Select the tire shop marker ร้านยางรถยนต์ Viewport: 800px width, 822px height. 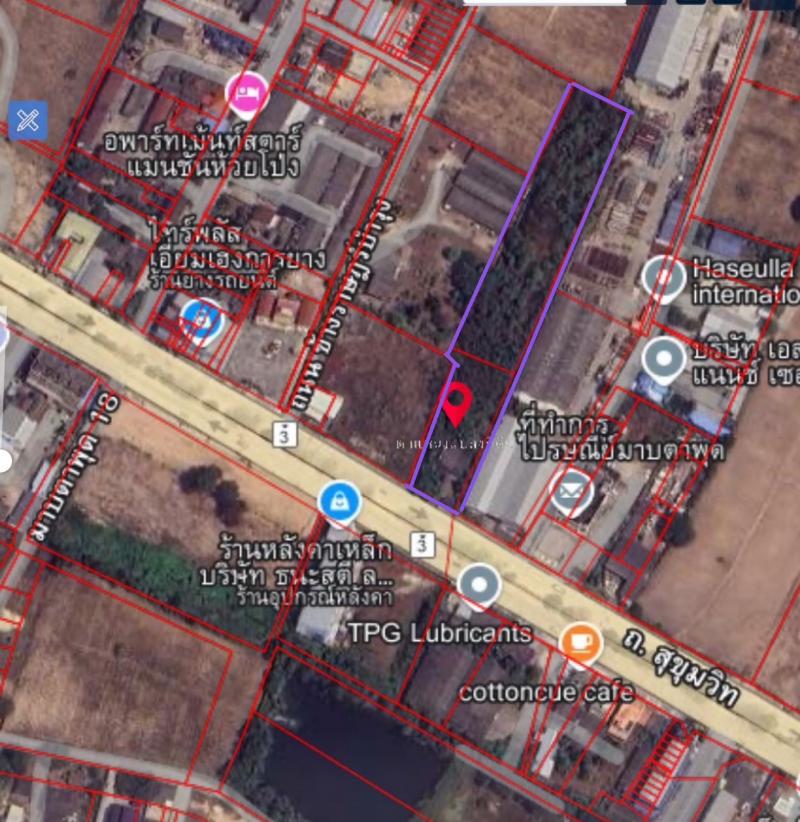201,322
